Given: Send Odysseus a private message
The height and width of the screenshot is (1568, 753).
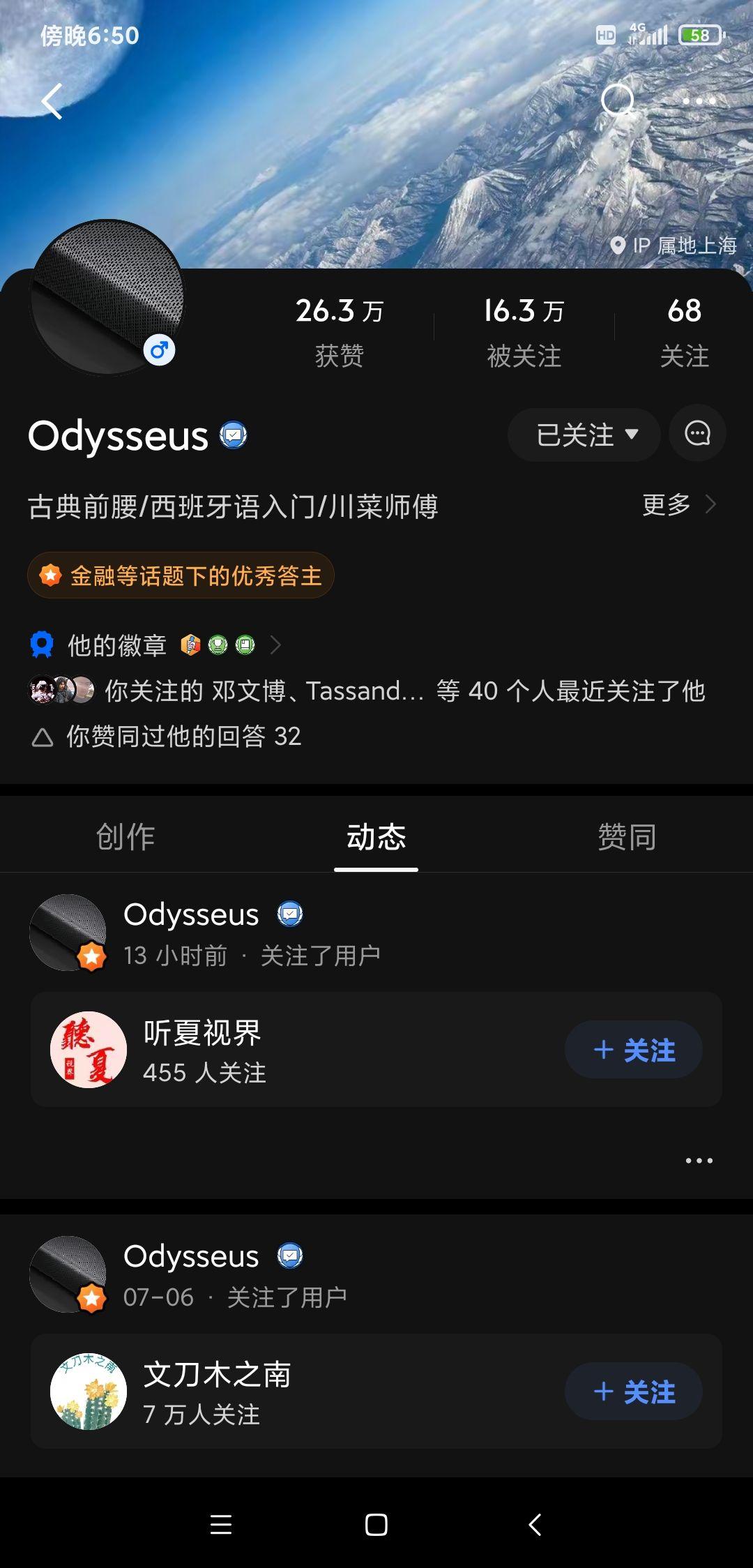Looking at the screenshot, I should click(x=697, y=433).
